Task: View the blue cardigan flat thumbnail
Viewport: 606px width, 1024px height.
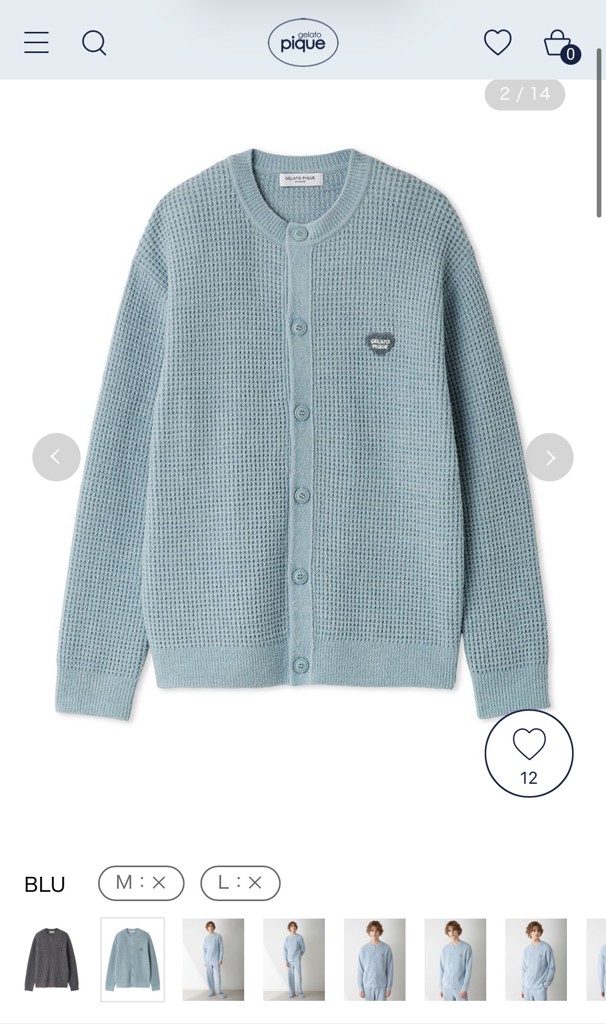Action: pyautogui.click(x=132, y=959)
